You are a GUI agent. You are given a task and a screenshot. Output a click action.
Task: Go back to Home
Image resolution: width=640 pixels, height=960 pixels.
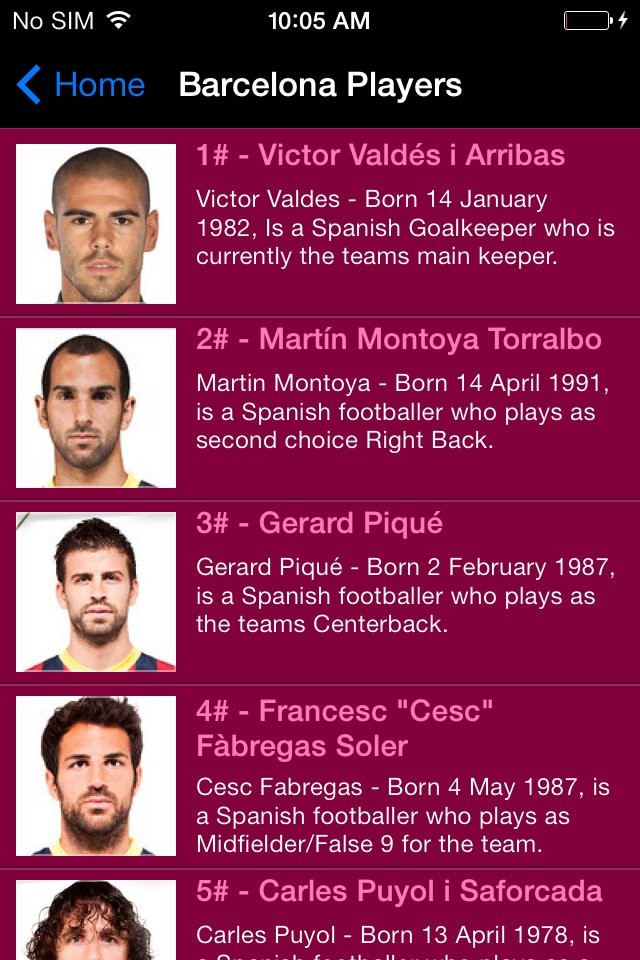click(x=82, y=85)
